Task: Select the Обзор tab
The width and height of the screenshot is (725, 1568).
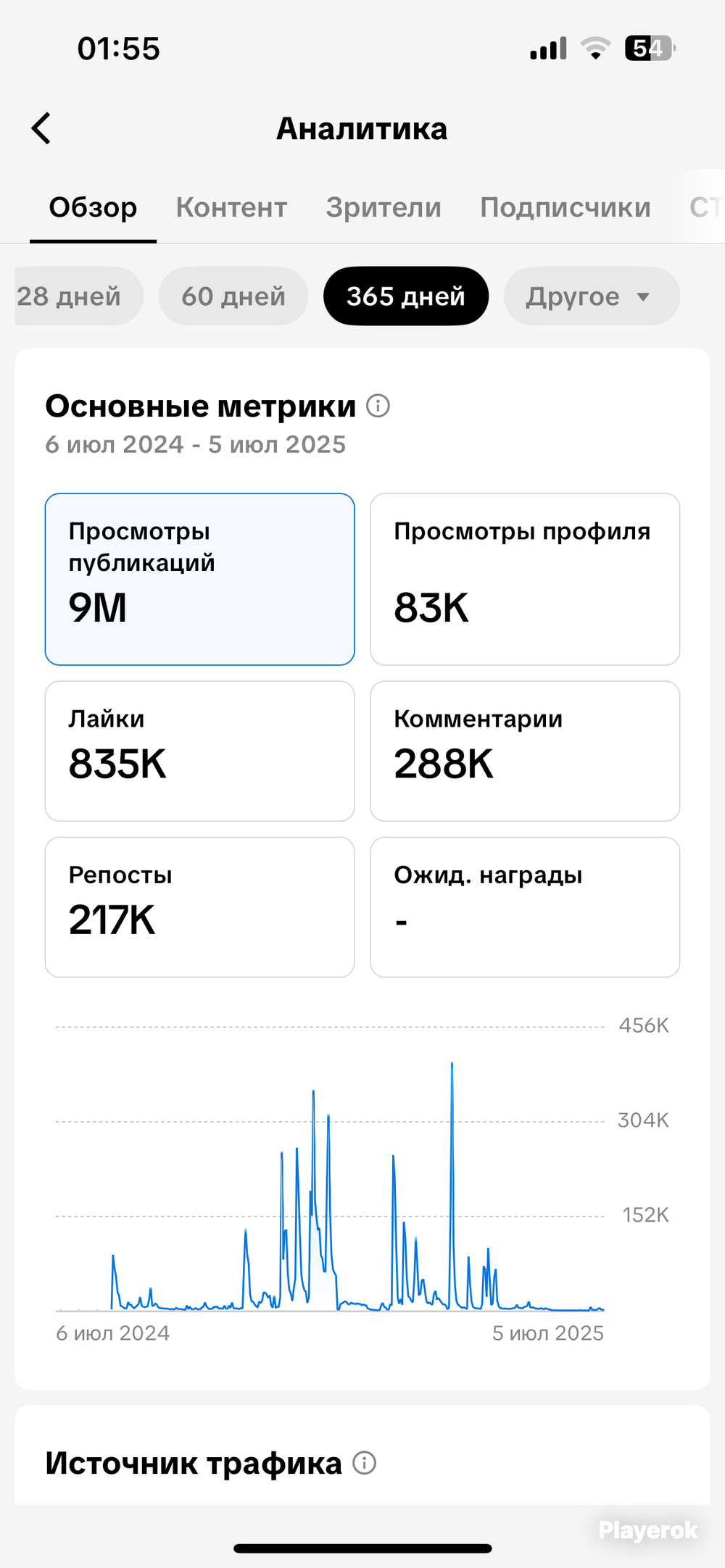Action: [x=93, y=207]
